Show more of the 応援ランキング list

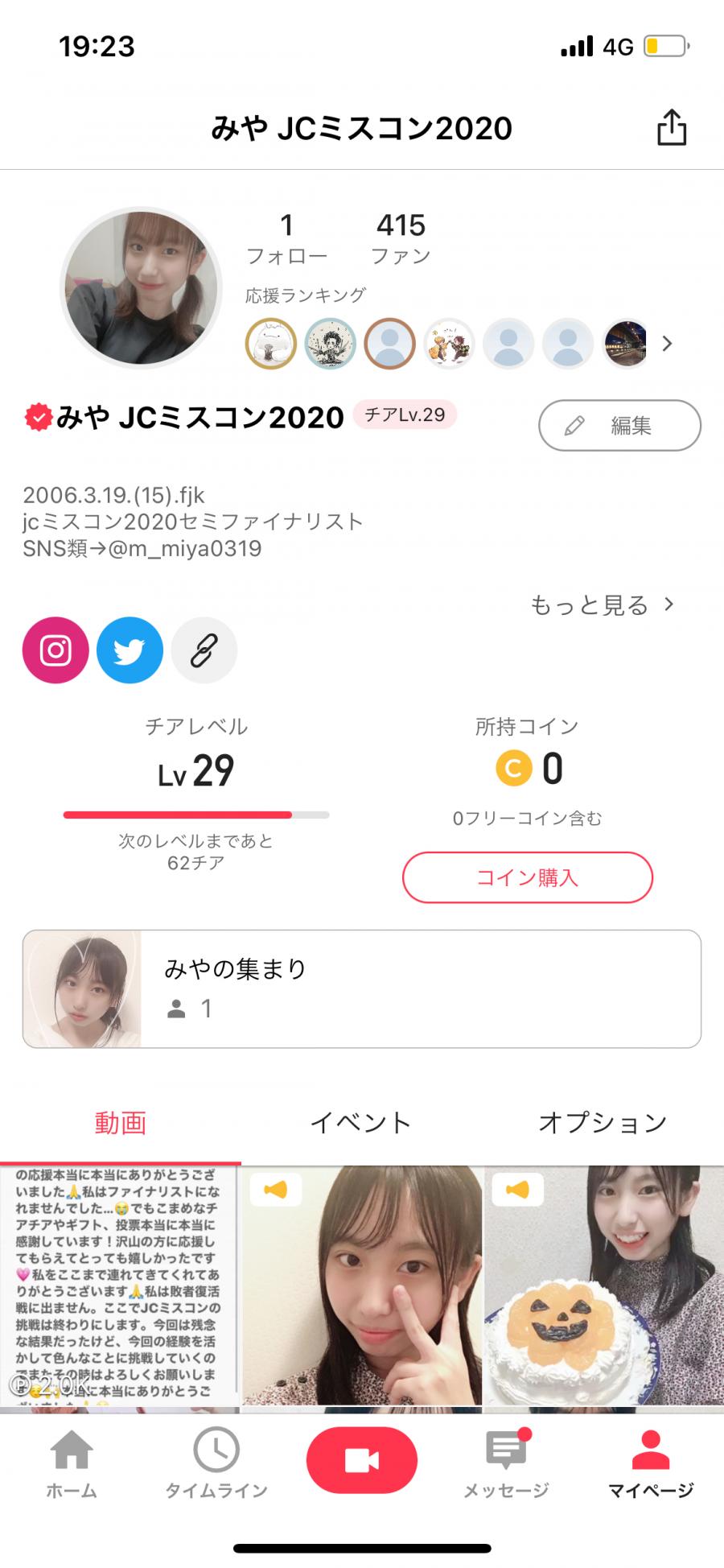click(667, 344)
